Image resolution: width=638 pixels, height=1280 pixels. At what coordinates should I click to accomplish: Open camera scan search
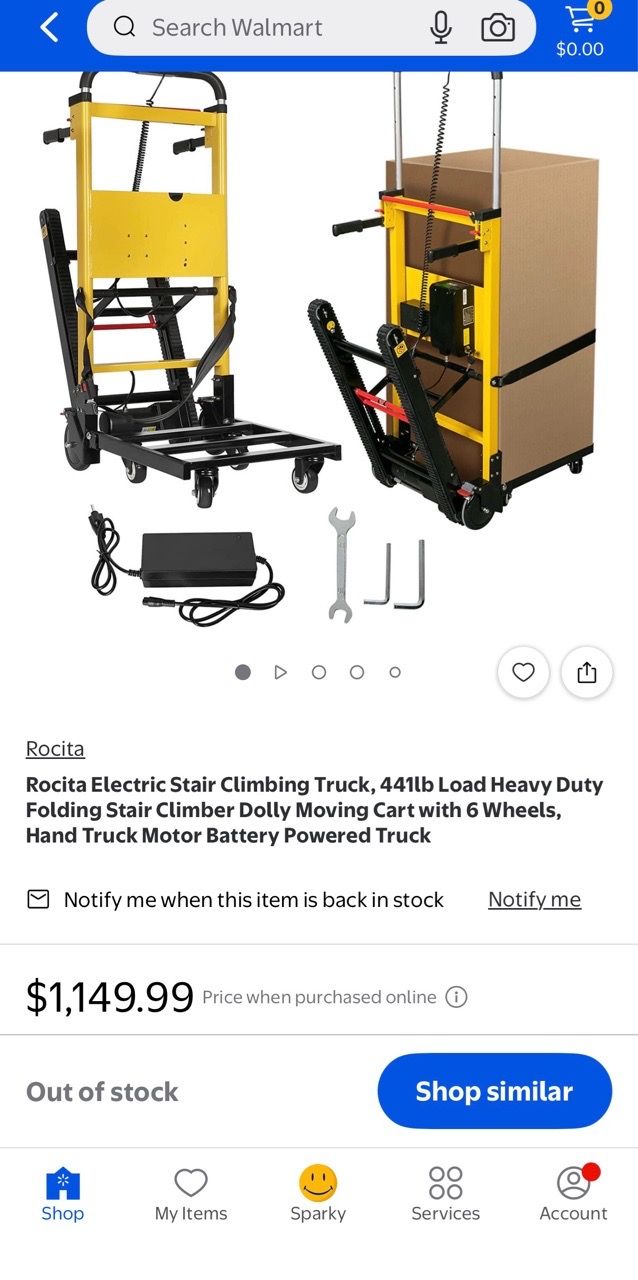(498, 28)
